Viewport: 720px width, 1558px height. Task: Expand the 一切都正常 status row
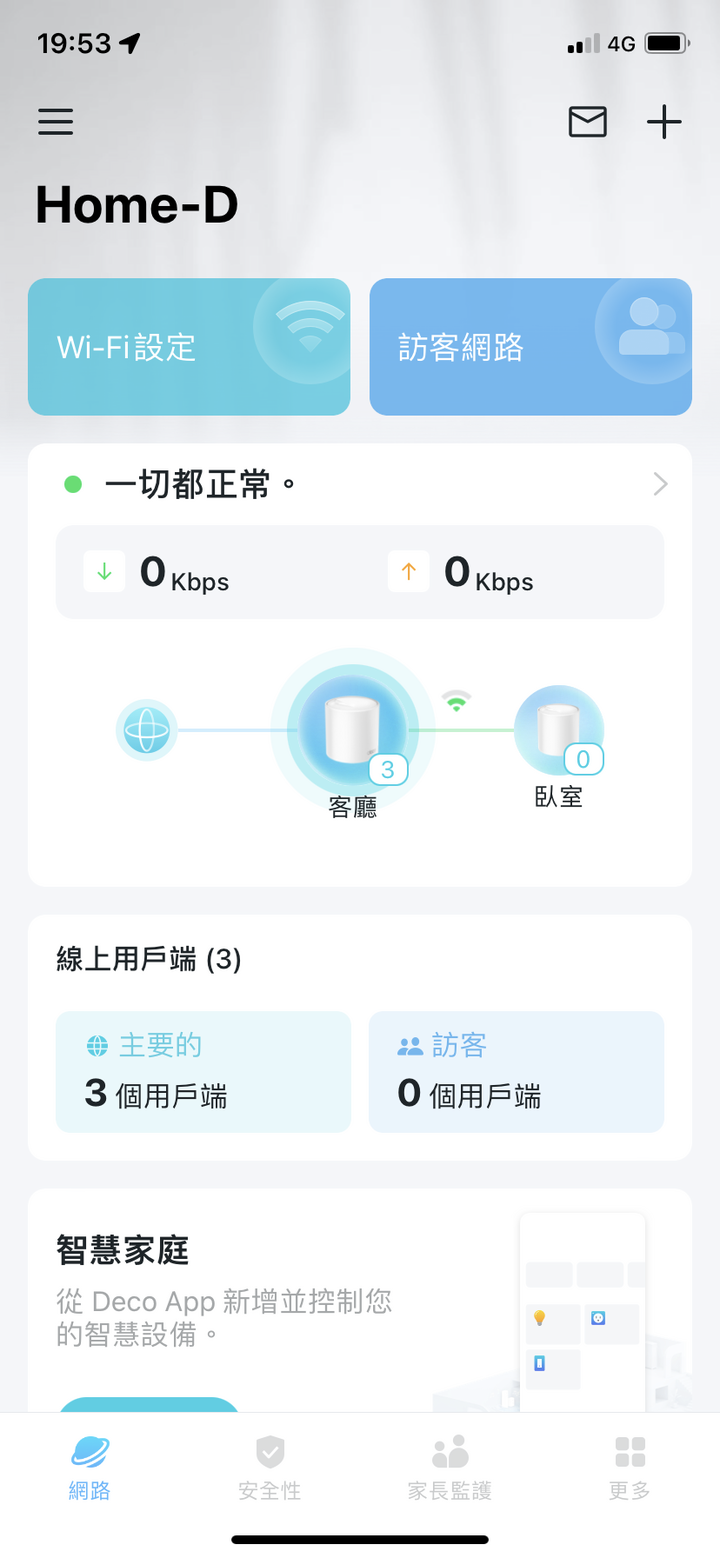(x=360, y=485)
